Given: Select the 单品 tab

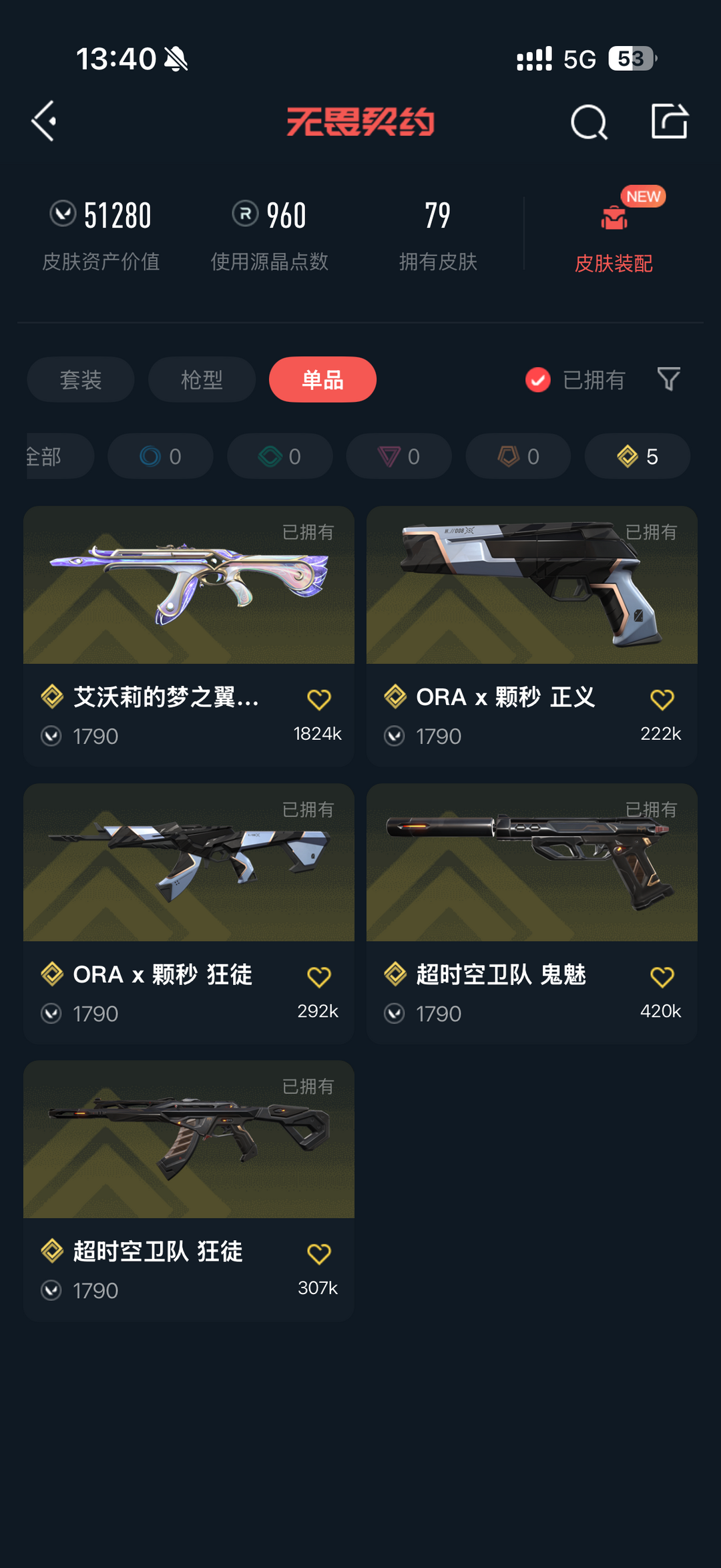Looking at the screenshot, I should (322, 379).
